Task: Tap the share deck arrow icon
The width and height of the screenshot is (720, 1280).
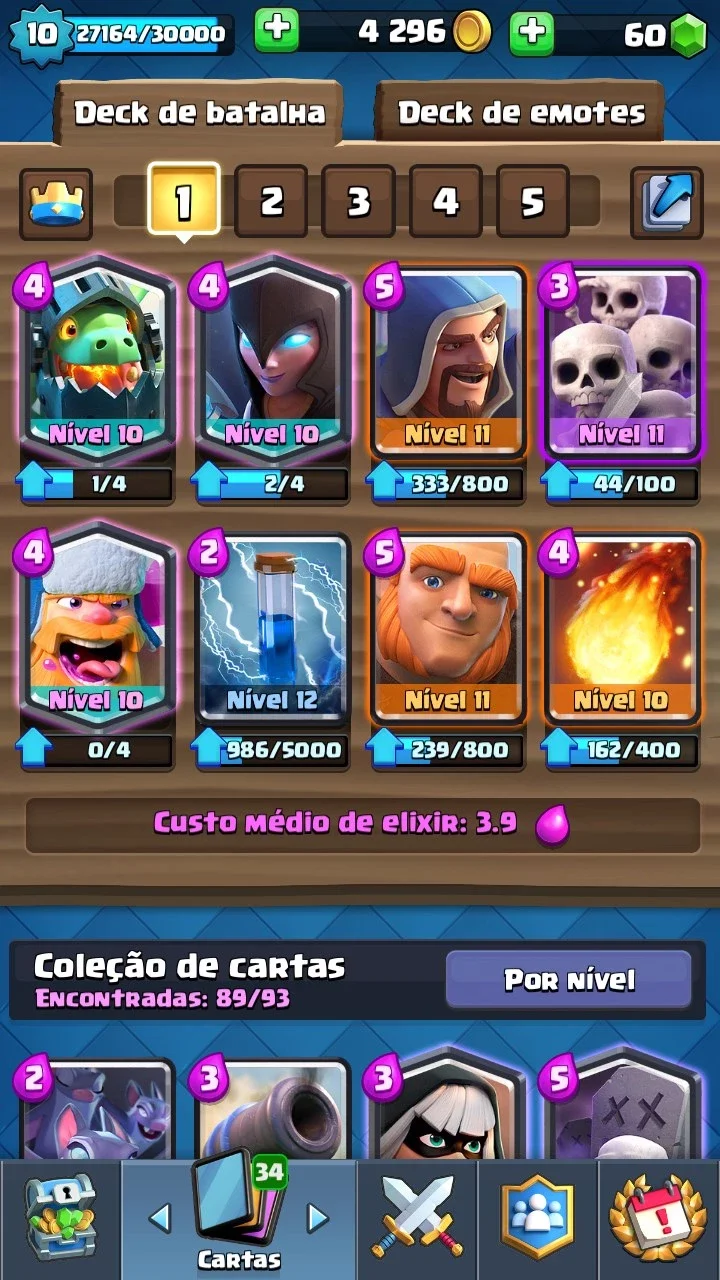Action: pyautogui.click(x=667, y=203)
